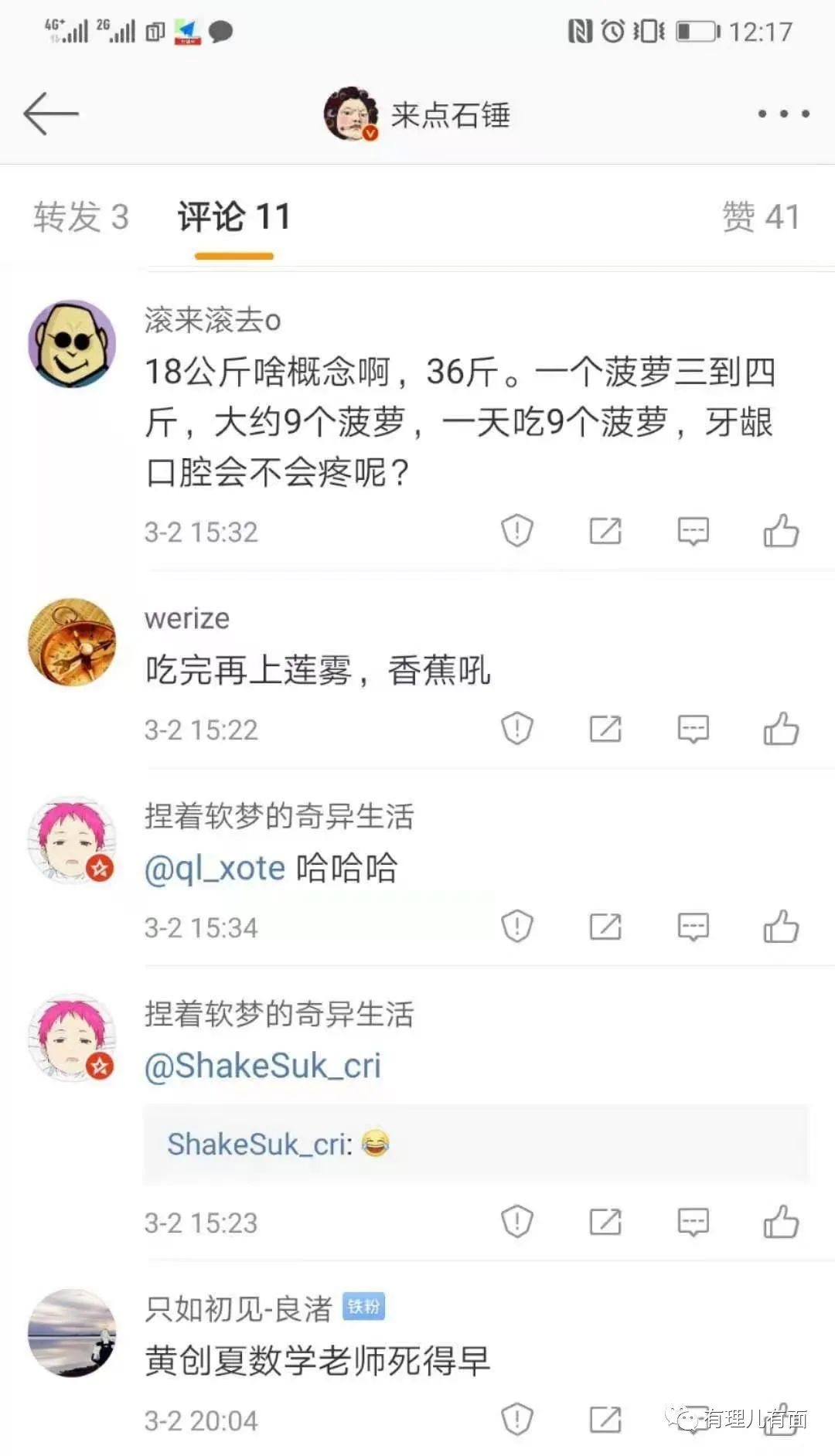Tap the back arrow to return
Screen dimensions: 835x1456
(50, 114)
